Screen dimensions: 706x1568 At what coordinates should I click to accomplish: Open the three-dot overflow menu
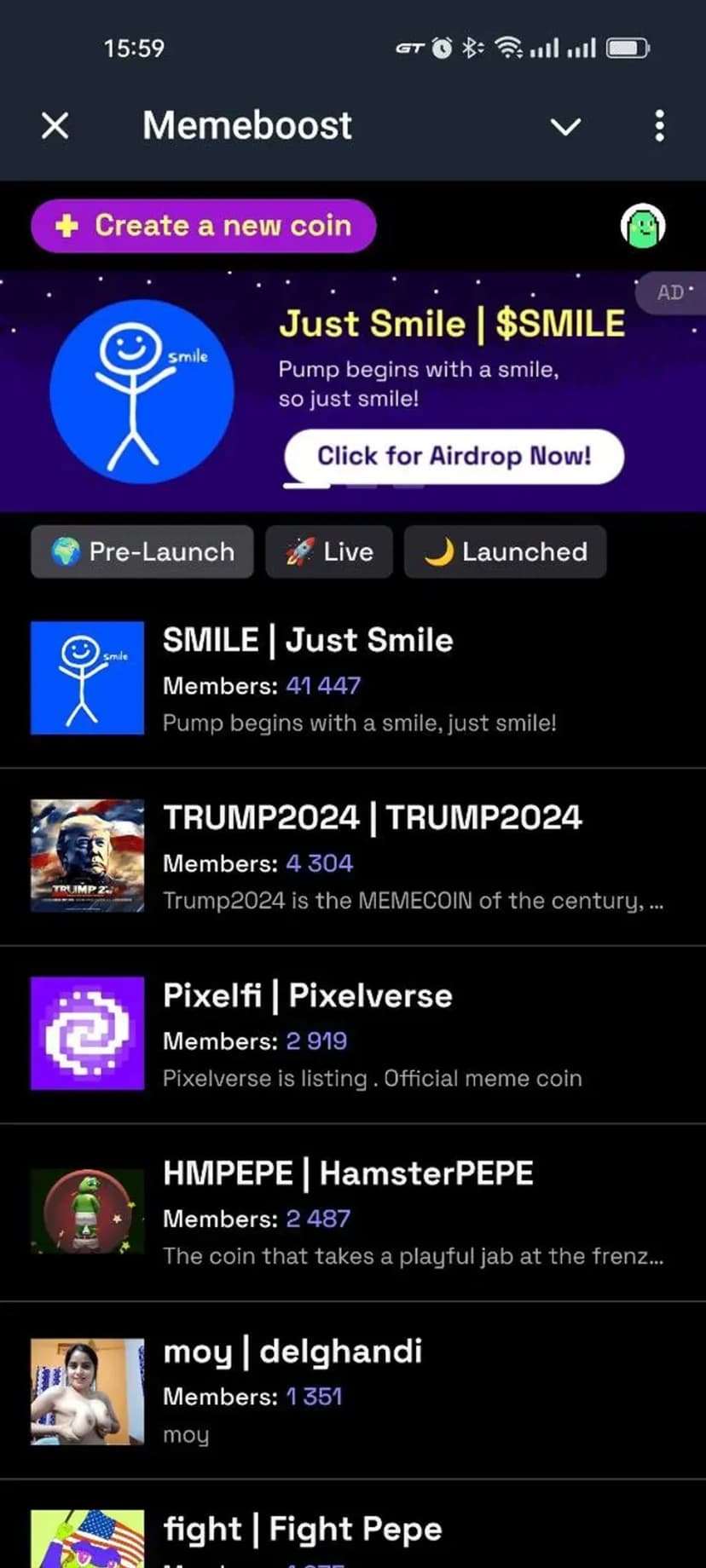tap(659, 126)
